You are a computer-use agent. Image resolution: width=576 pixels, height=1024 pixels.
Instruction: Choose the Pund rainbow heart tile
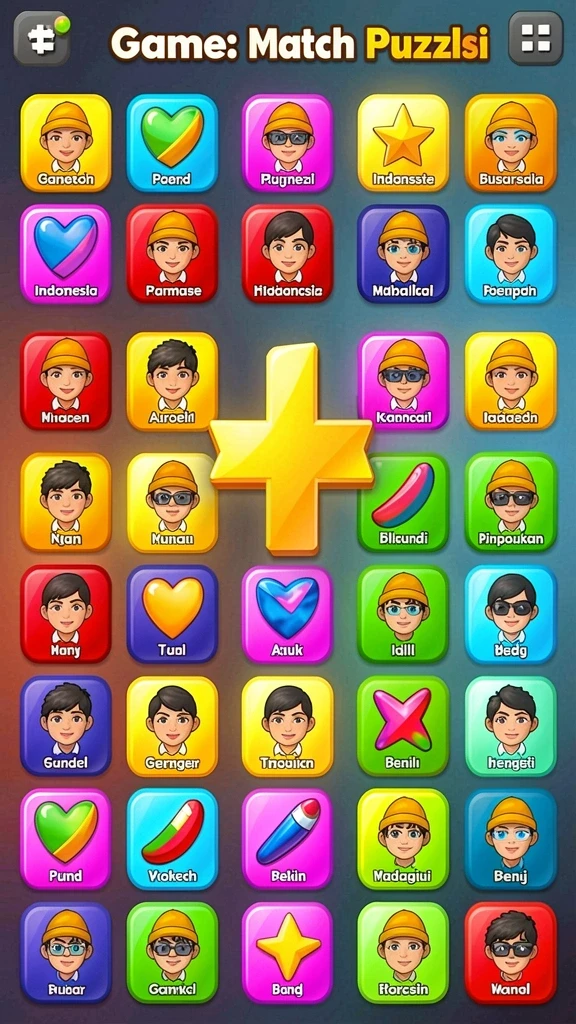coord(66,839)
